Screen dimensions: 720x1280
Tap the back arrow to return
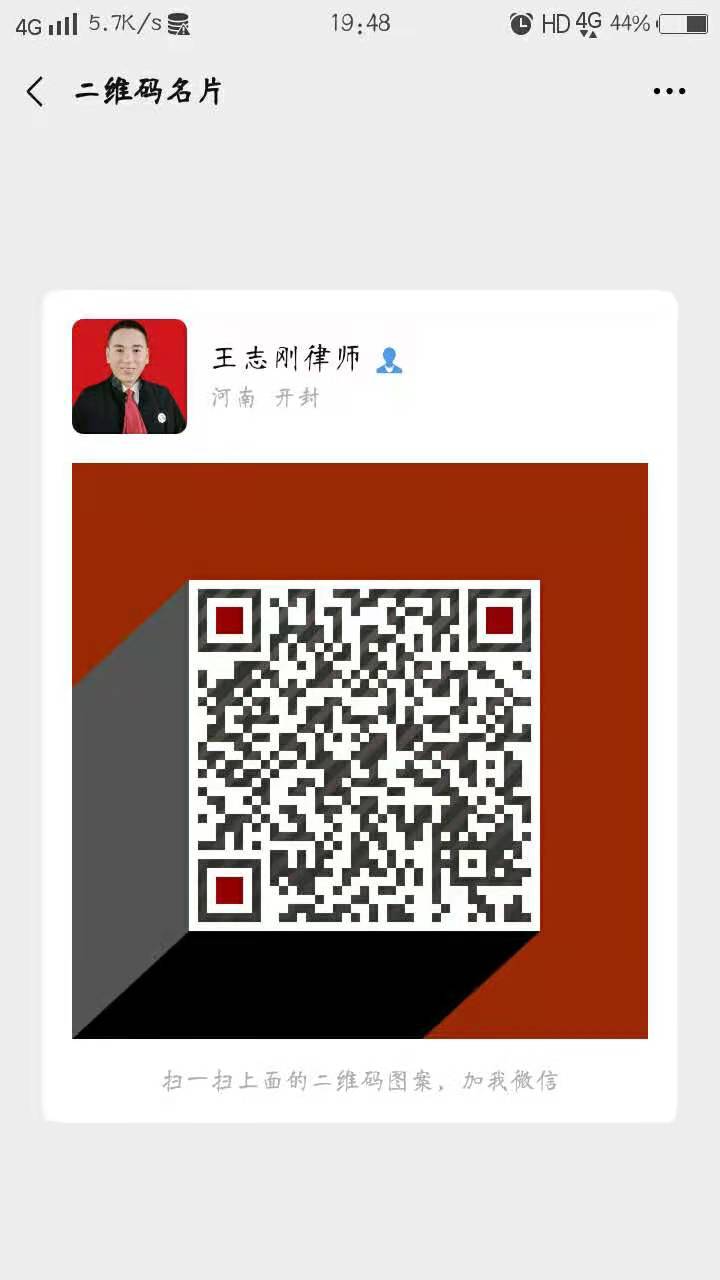point(35,90)
